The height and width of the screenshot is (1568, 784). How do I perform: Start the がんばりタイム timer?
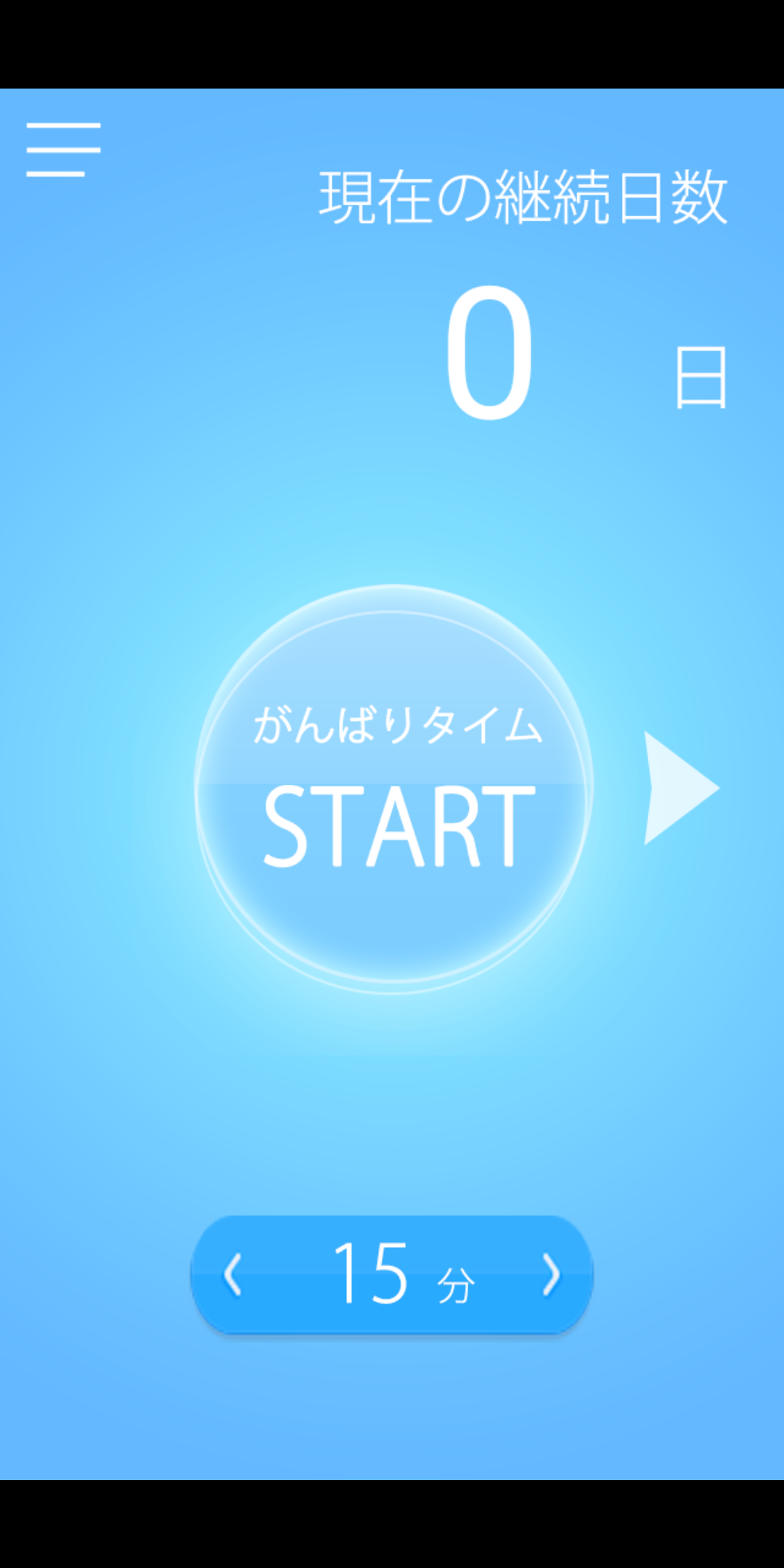point(393,789)
